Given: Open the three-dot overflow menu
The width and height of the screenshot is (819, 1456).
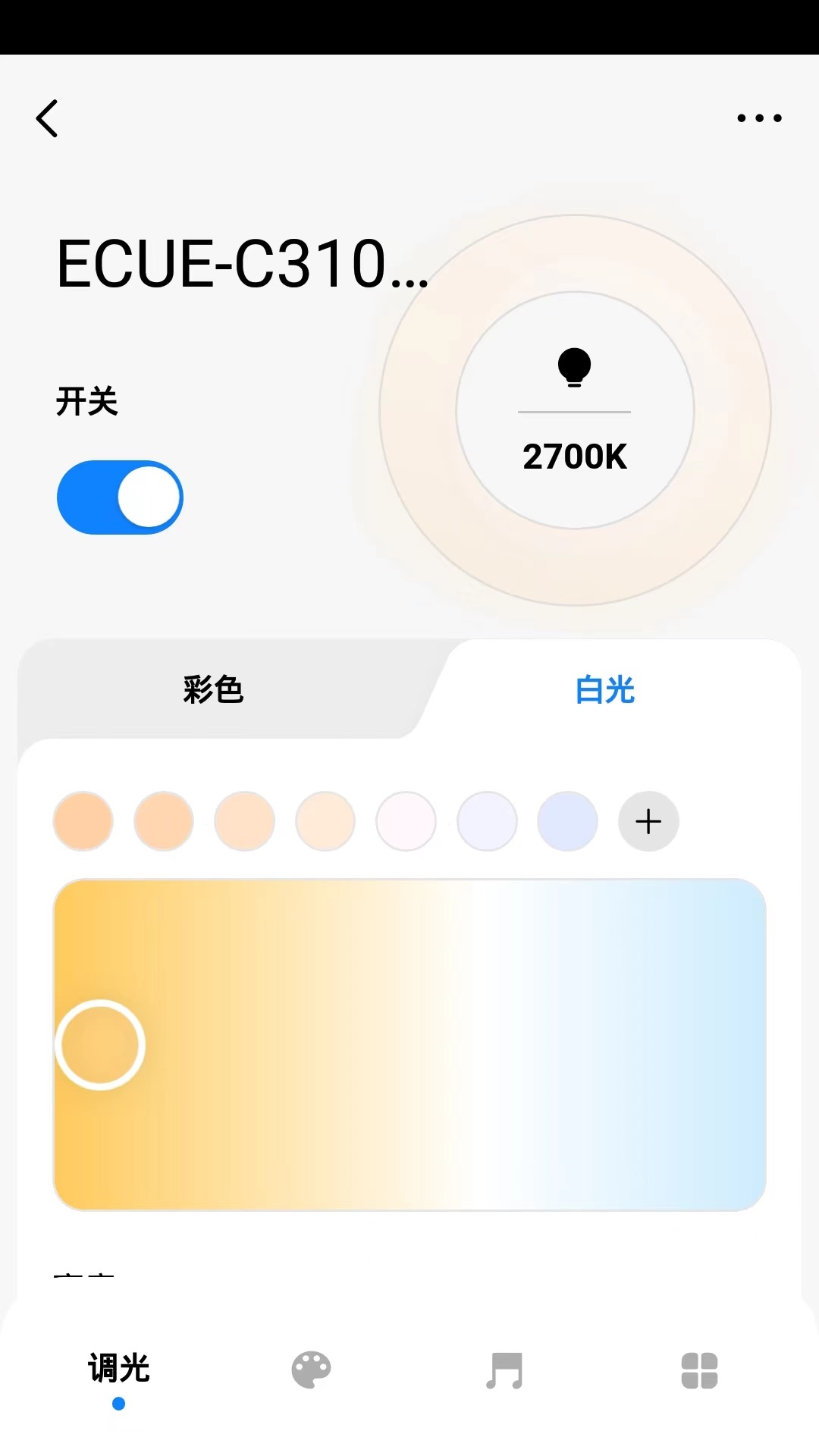Looking at the screenshot, I should (x=759, y=118).
